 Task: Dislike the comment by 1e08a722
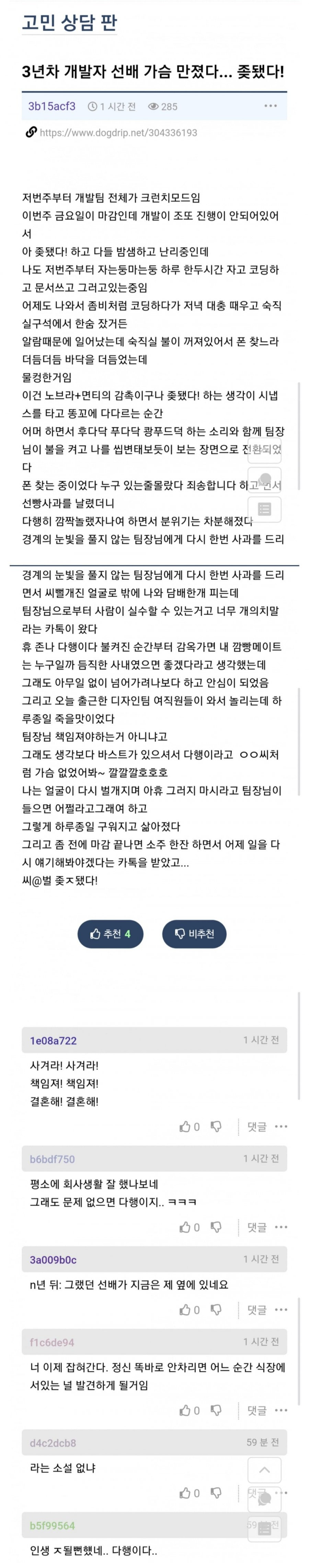pos(216,1127)
